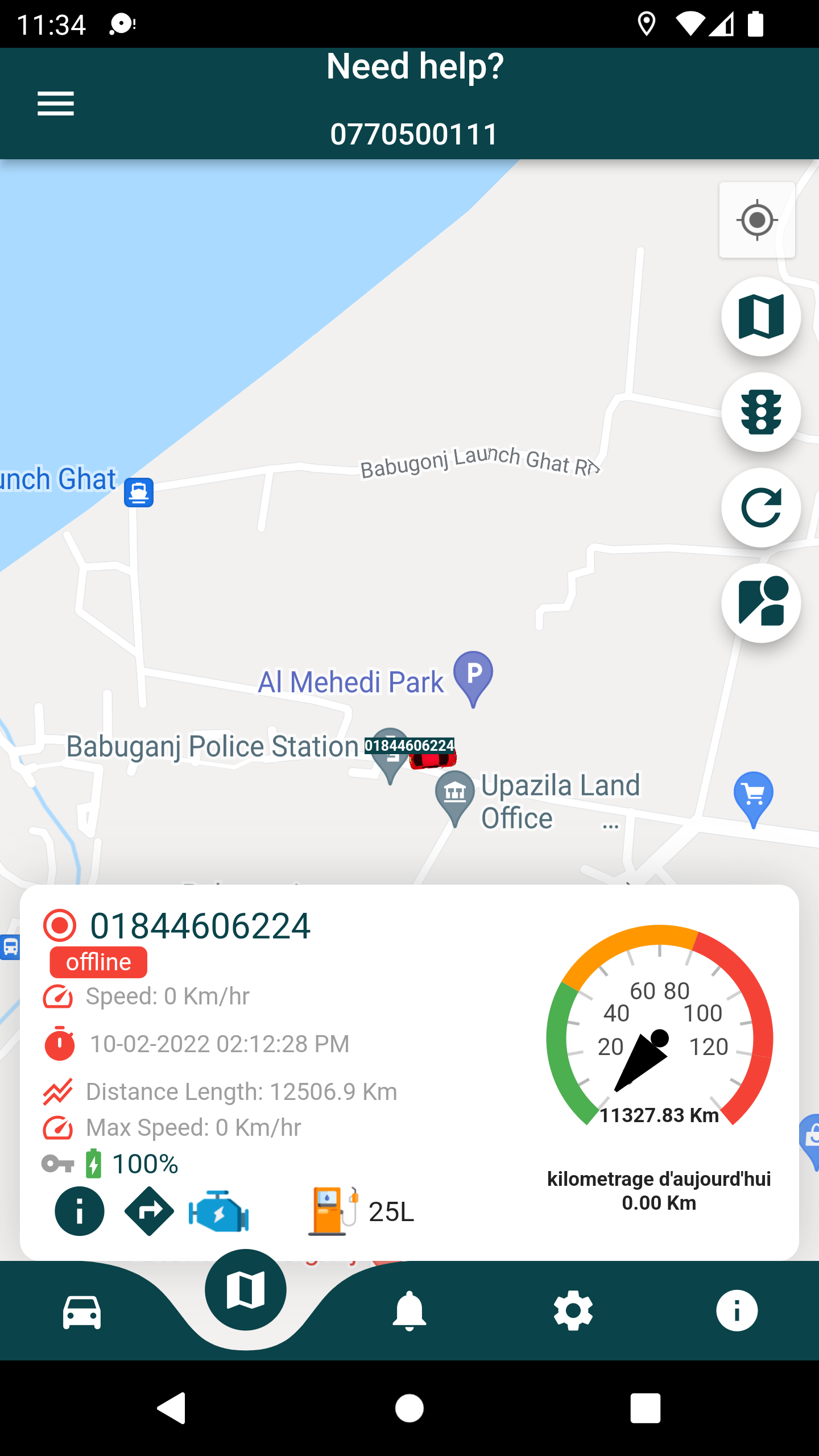Change the map type
Image resolution: width=819 pixels, height=1456 pixels.
coord(761,316)
